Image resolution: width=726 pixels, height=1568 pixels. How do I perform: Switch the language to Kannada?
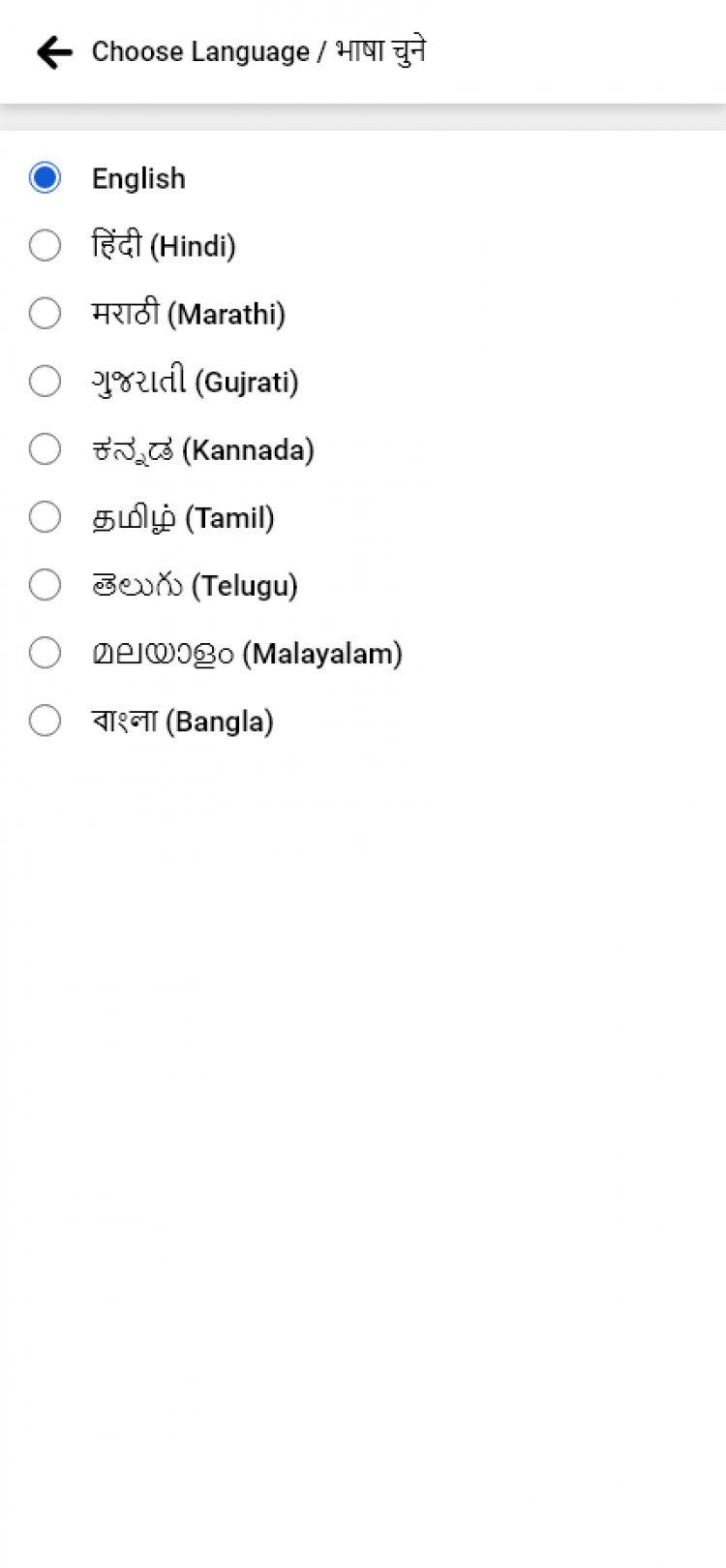click(45, 449)
